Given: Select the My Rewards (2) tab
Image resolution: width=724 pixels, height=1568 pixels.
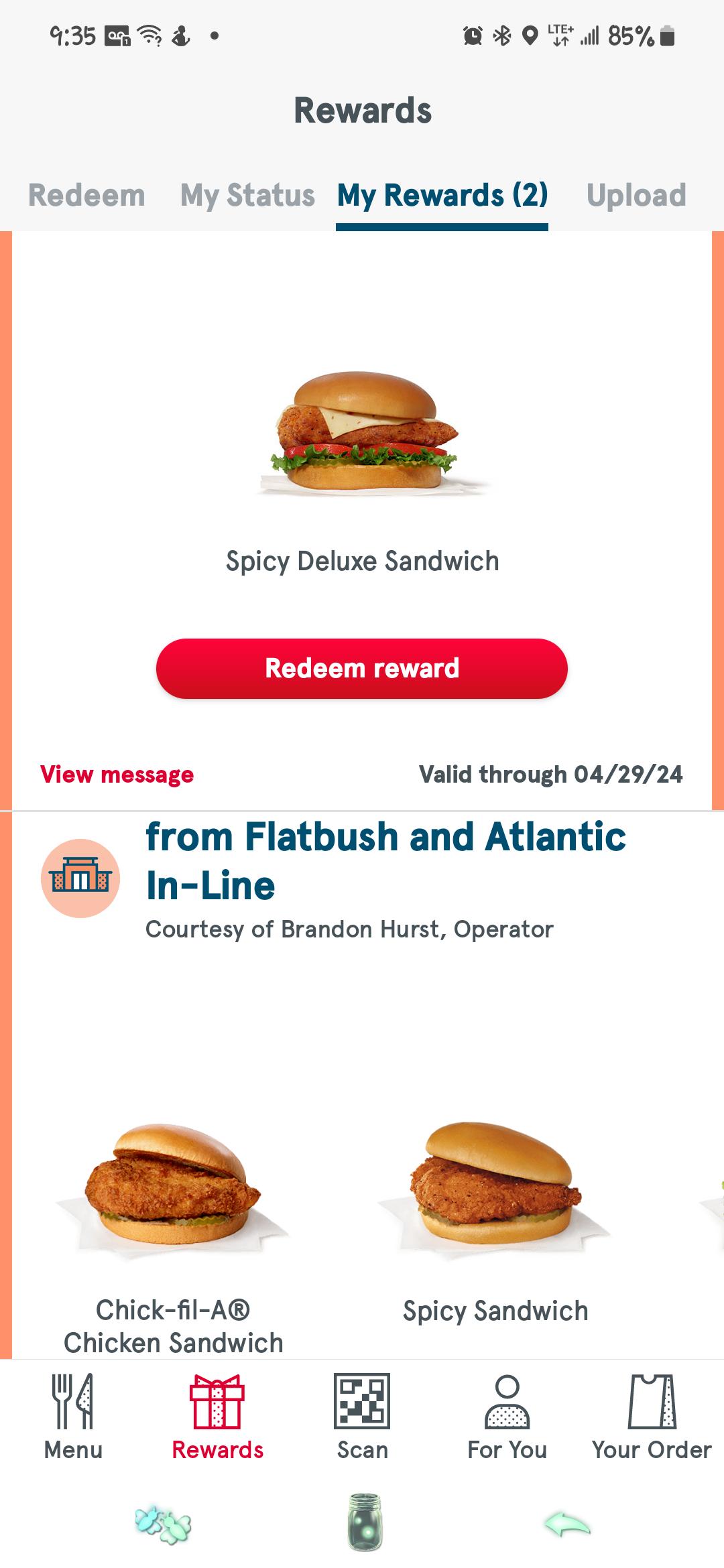Looking at the screenshot, I should click(442, 196).
